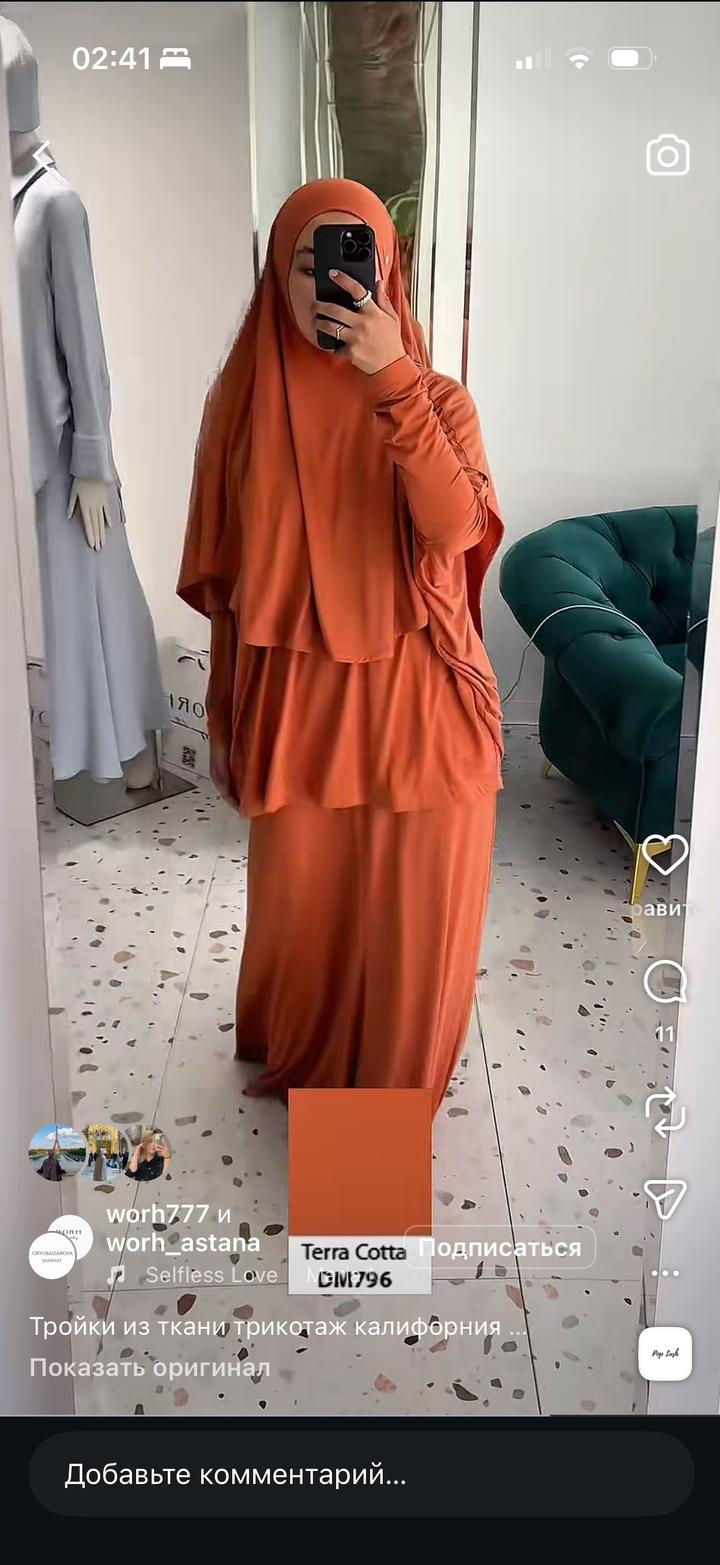Open the three-dot more options menu

pyautogui.click(x=665, y=1273)
